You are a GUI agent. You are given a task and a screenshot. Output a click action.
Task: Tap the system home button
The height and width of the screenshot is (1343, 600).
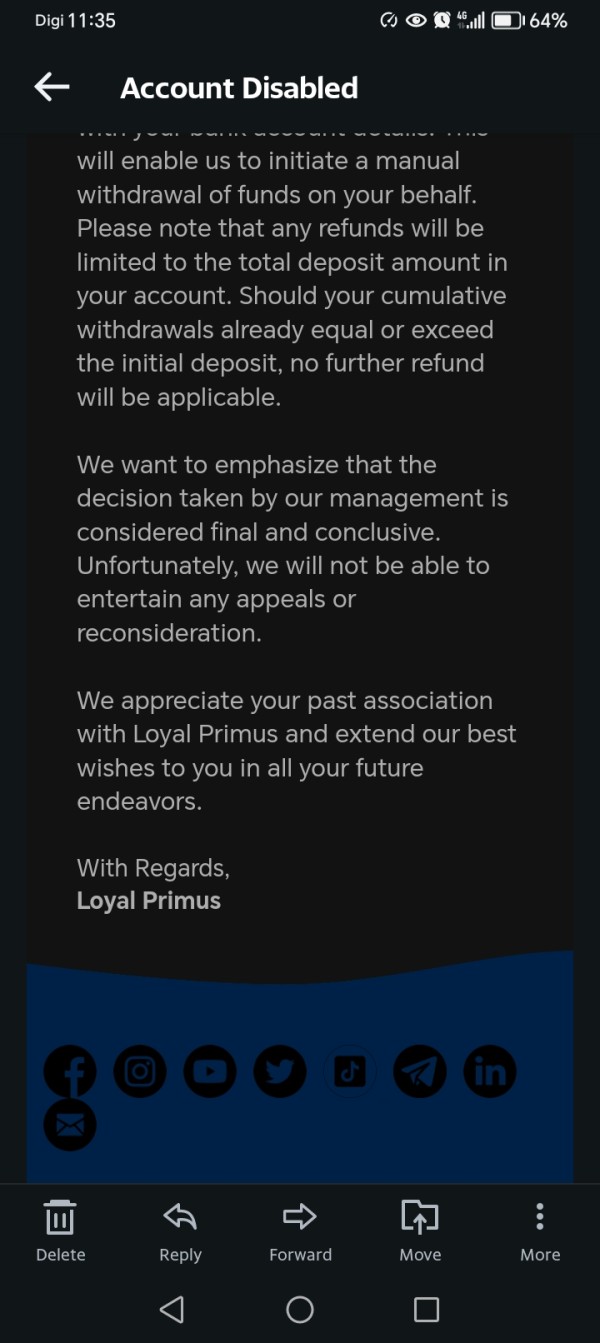pos(300,1309)
